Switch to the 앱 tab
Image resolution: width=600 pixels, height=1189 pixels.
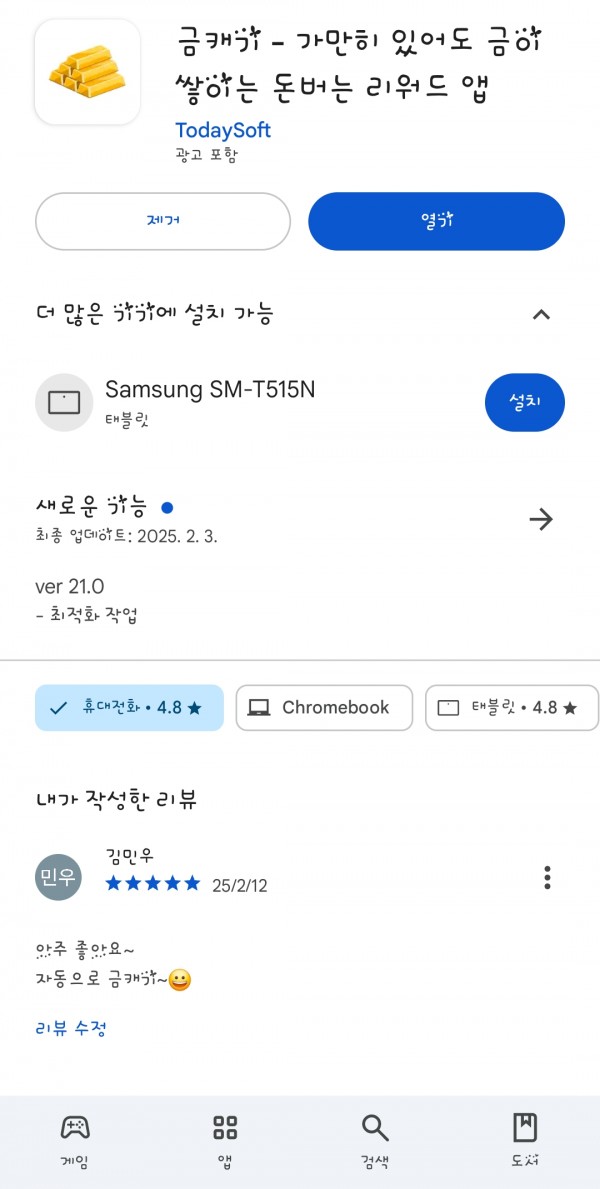pos(225,1142)
